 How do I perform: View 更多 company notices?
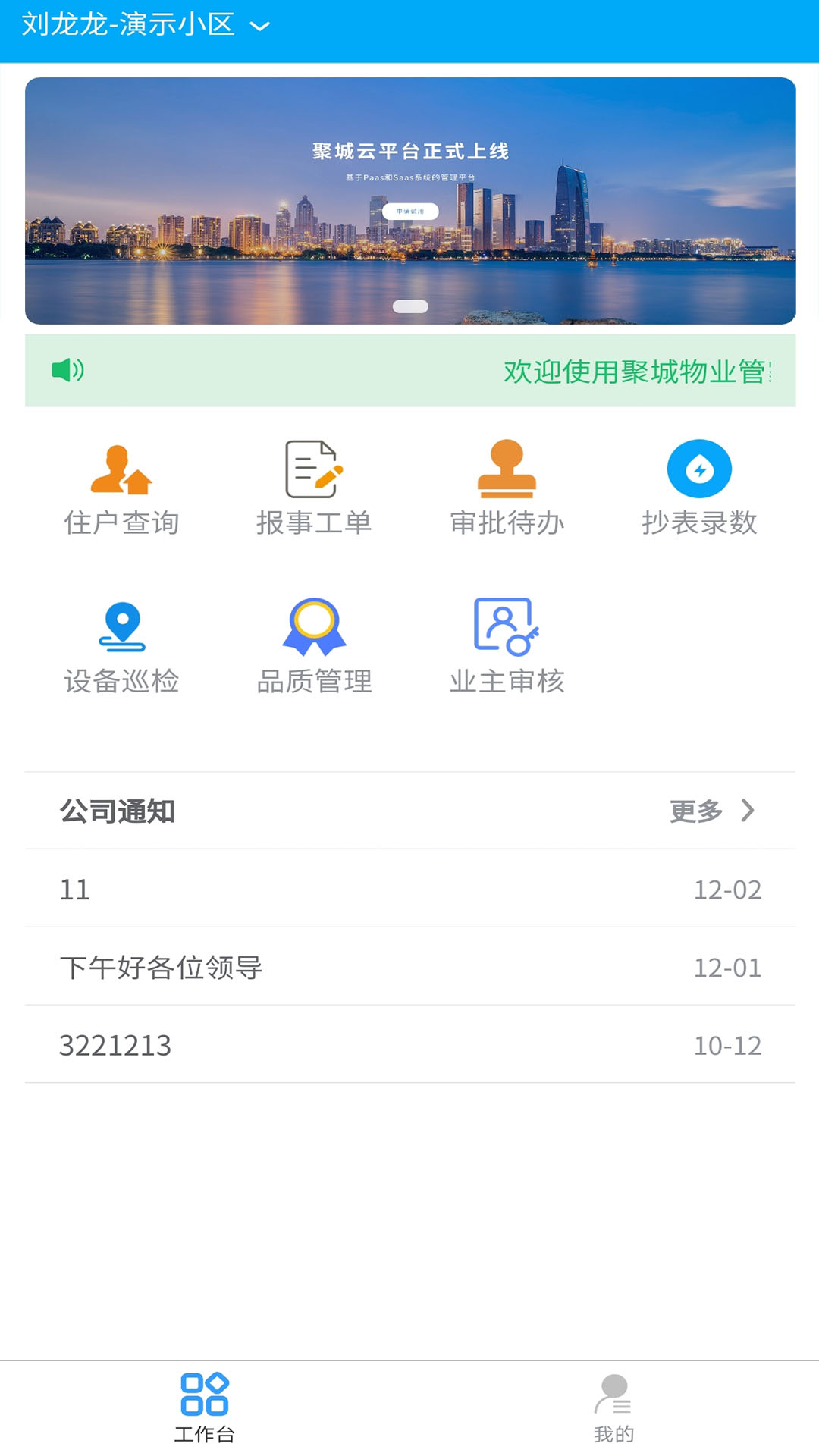(x=711, y=811)
